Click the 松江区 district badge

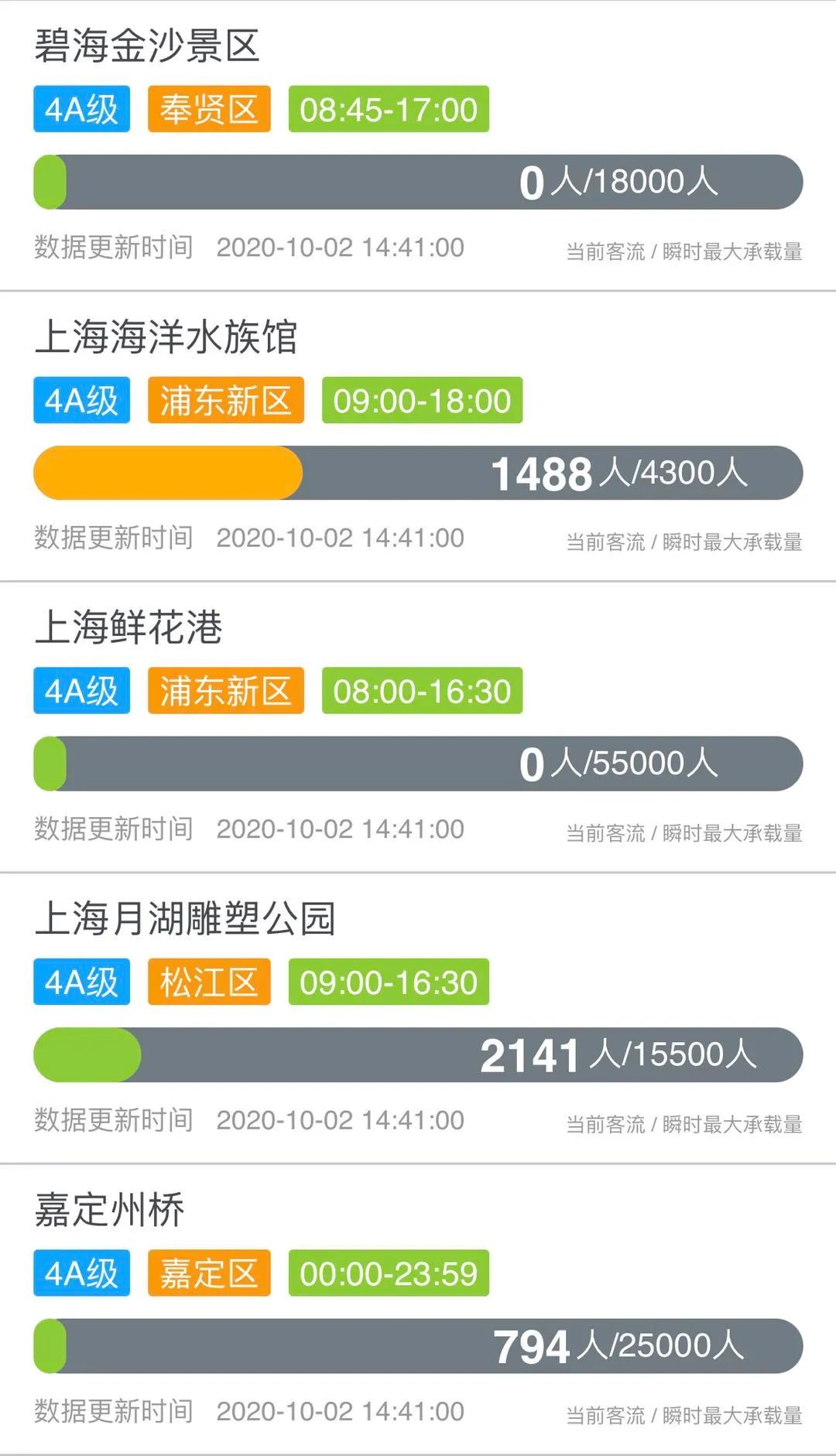point(211,980)
